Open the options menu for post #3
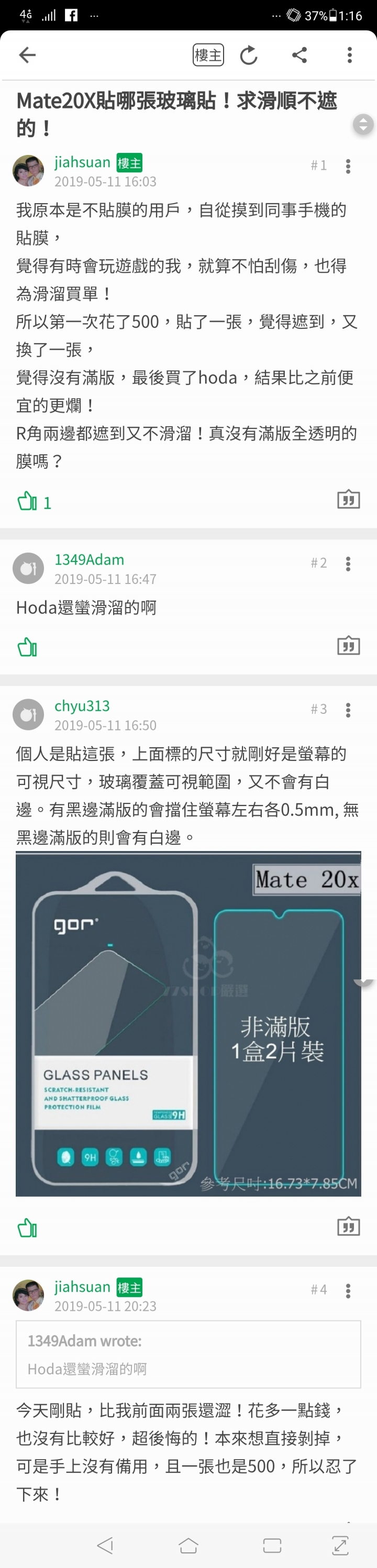This screenshot has width=377, height=1568. [348, 710]
